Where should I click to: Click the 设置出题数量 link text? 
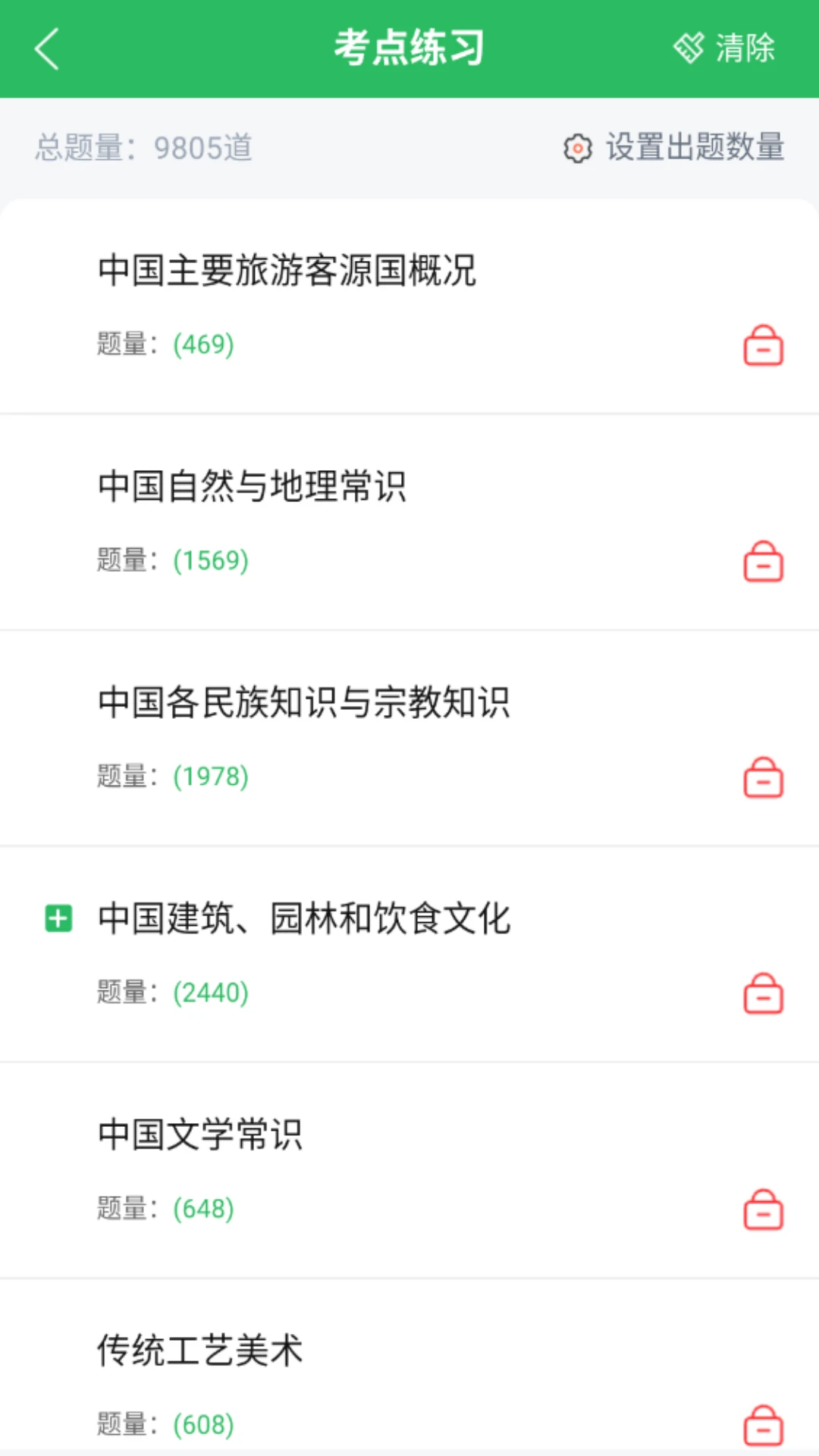(695, 149)
